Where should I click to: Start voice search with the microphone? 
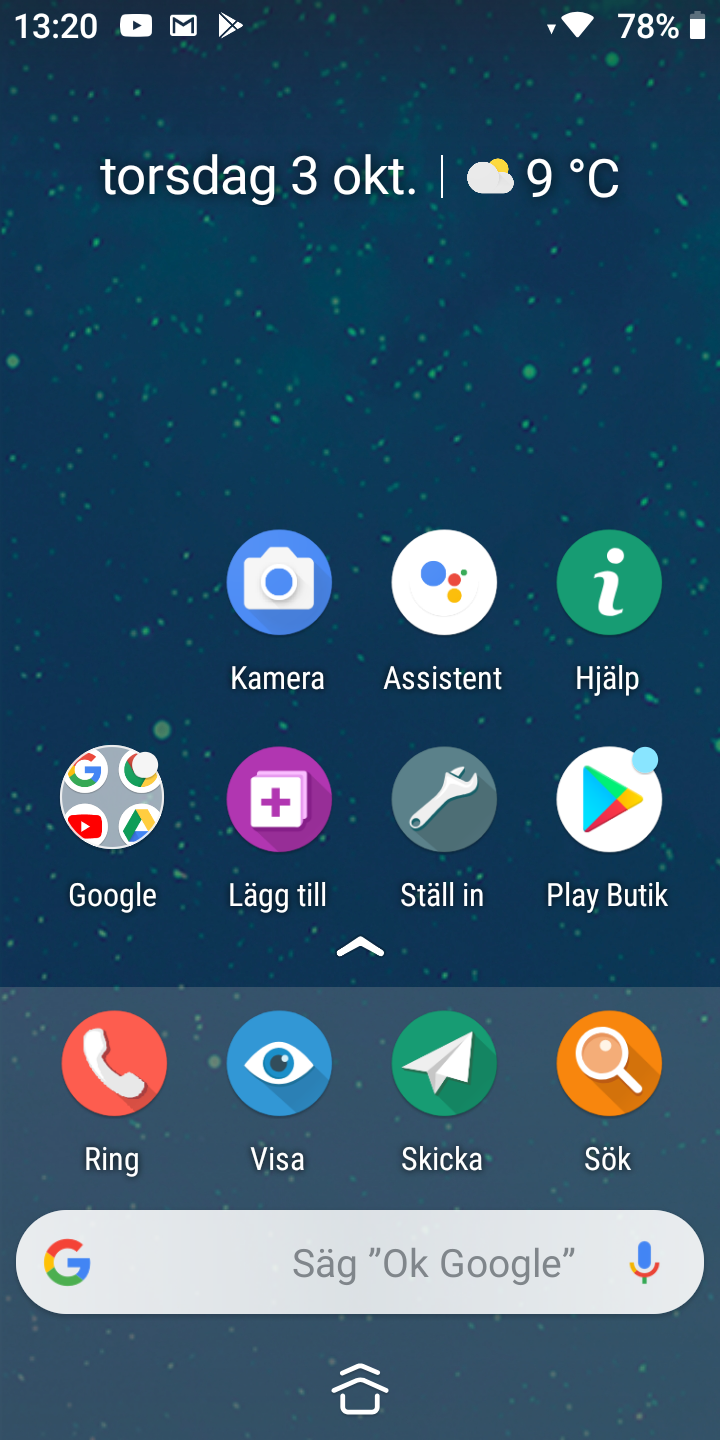pos(645,1263)
